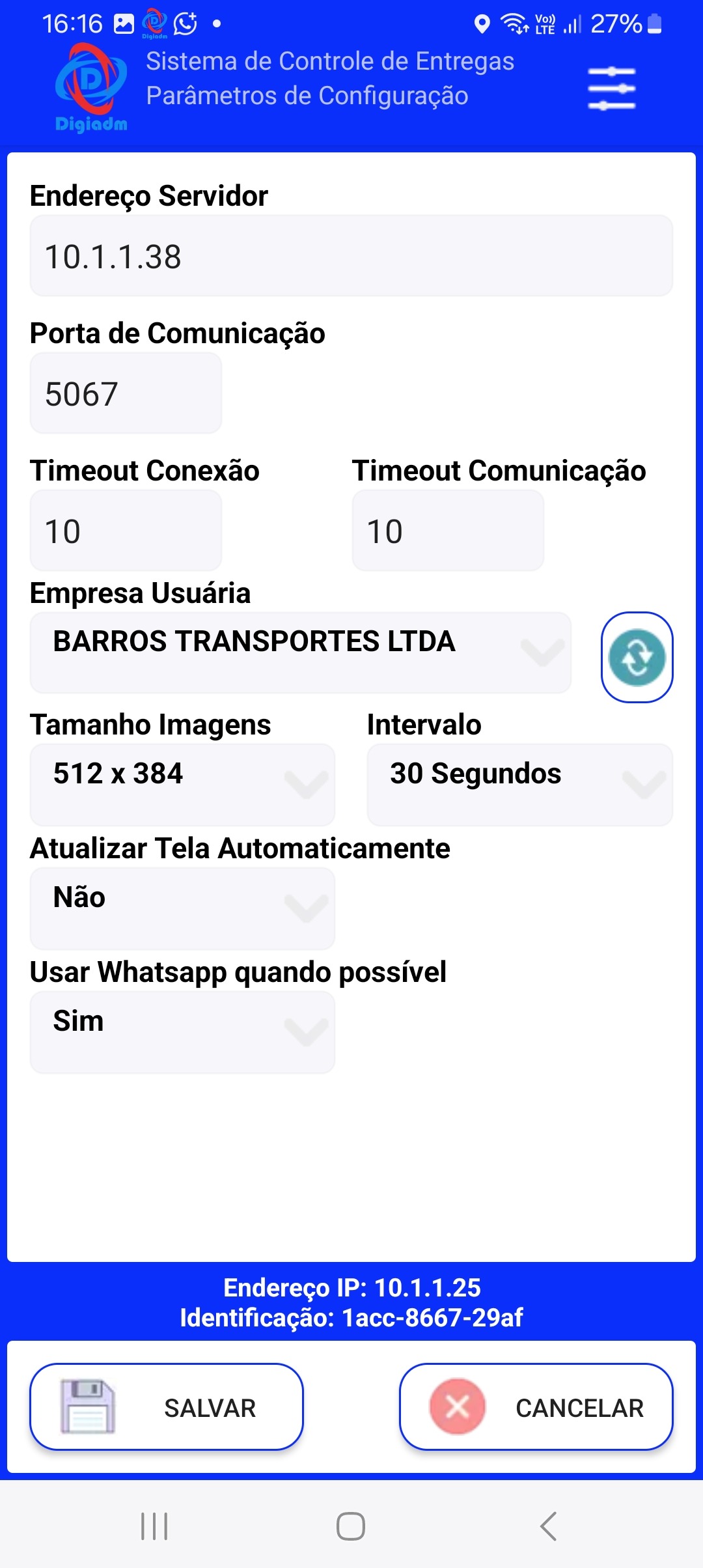Image resolution: width=703 pixels, height=1568 pixels.
Task: Tap the Porta de Comunicação field
Action: pyautogui.click(x=126, y=393)
